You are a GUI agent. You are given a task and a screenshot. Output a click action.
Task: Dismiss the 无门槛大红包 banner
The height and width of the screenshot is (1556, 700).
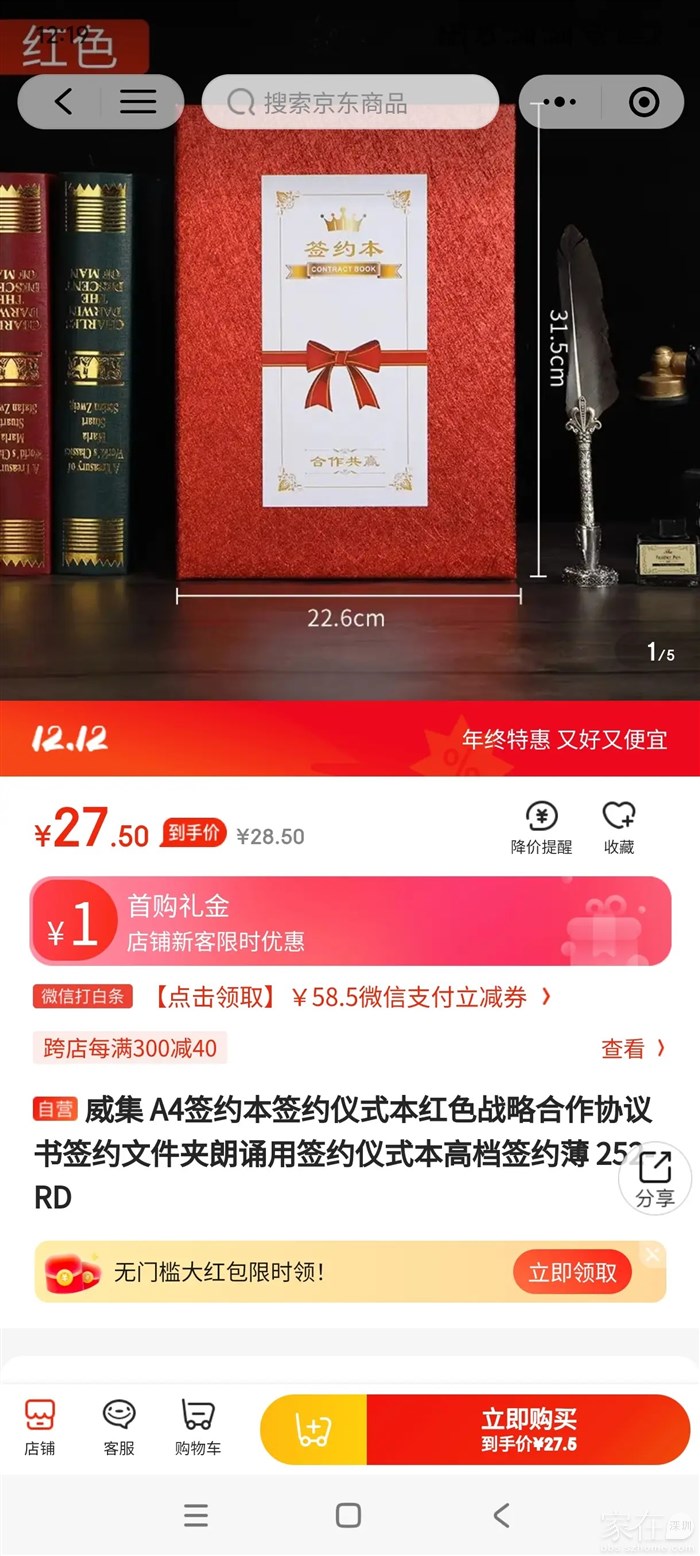[653, 1254]
